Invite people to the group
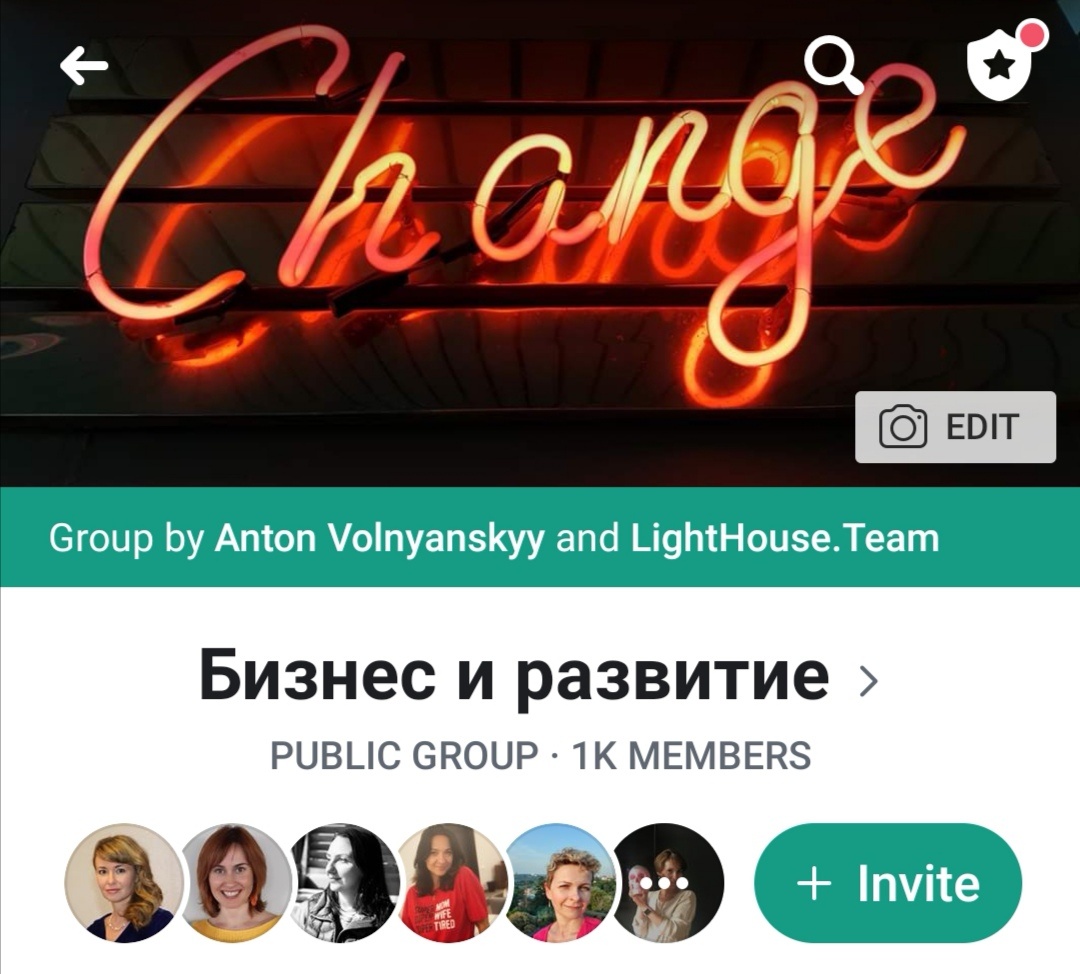 (887, 883)
